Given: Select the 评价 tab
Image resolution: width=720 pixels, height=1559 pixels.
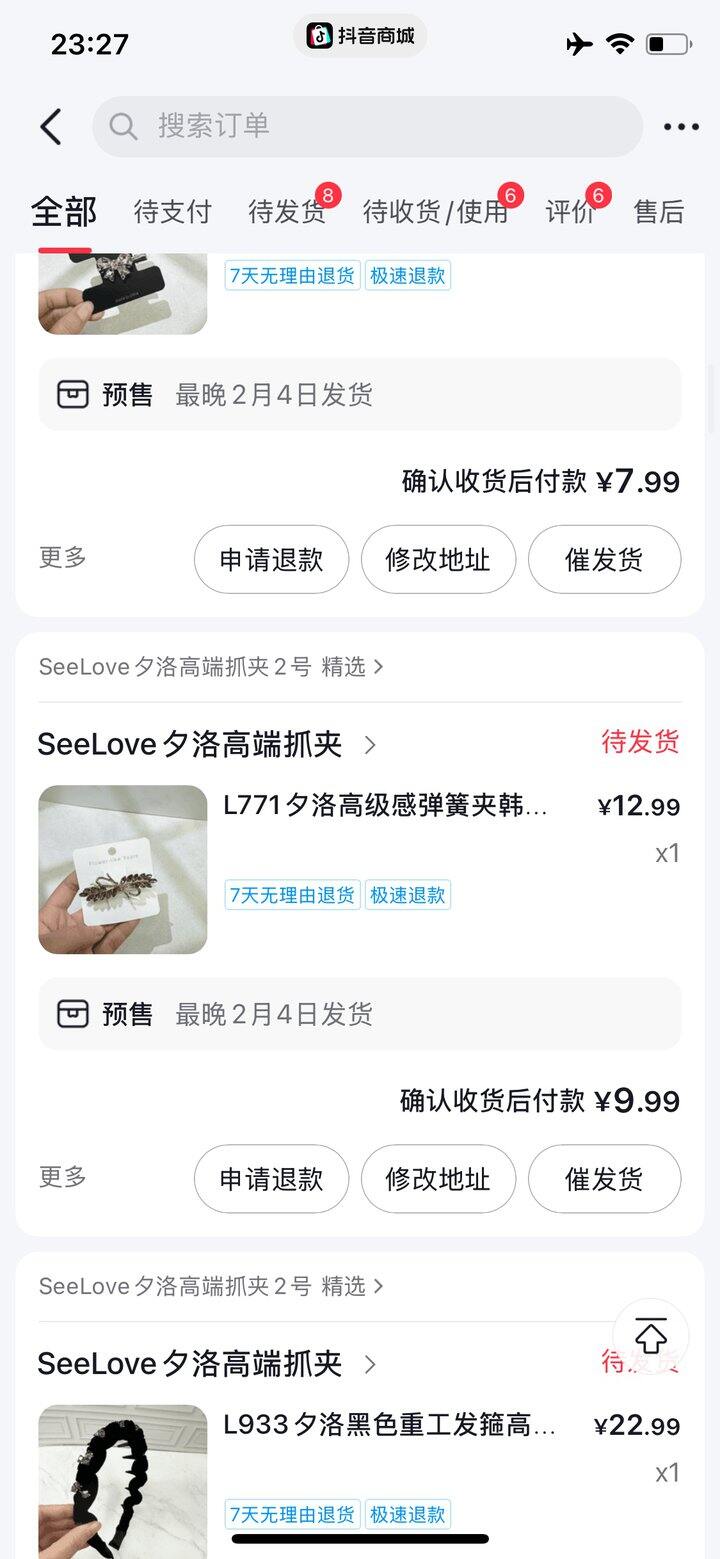Looking at the screenshot, I should coord(570,212).
